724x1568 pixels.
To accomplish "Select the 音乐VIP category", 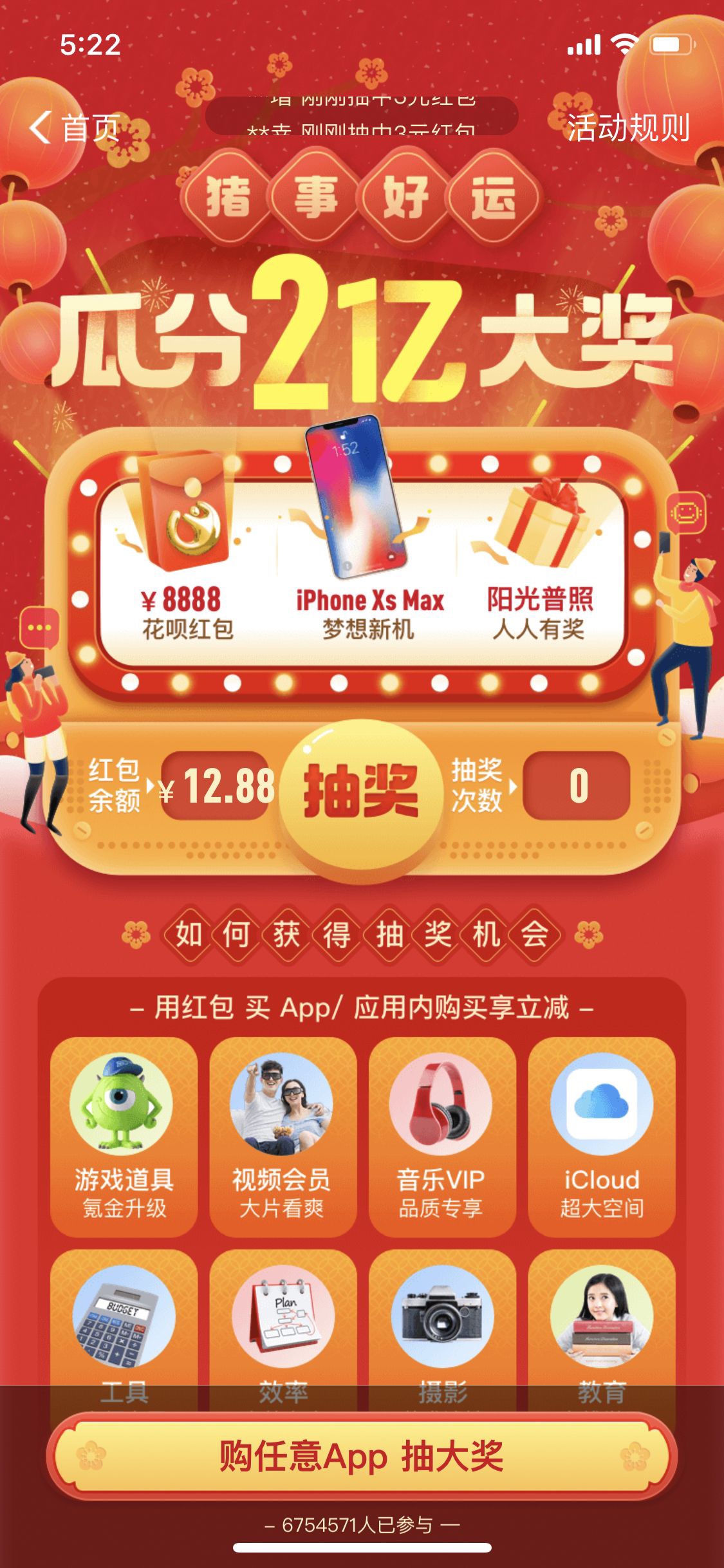I will click(442, 1137).
